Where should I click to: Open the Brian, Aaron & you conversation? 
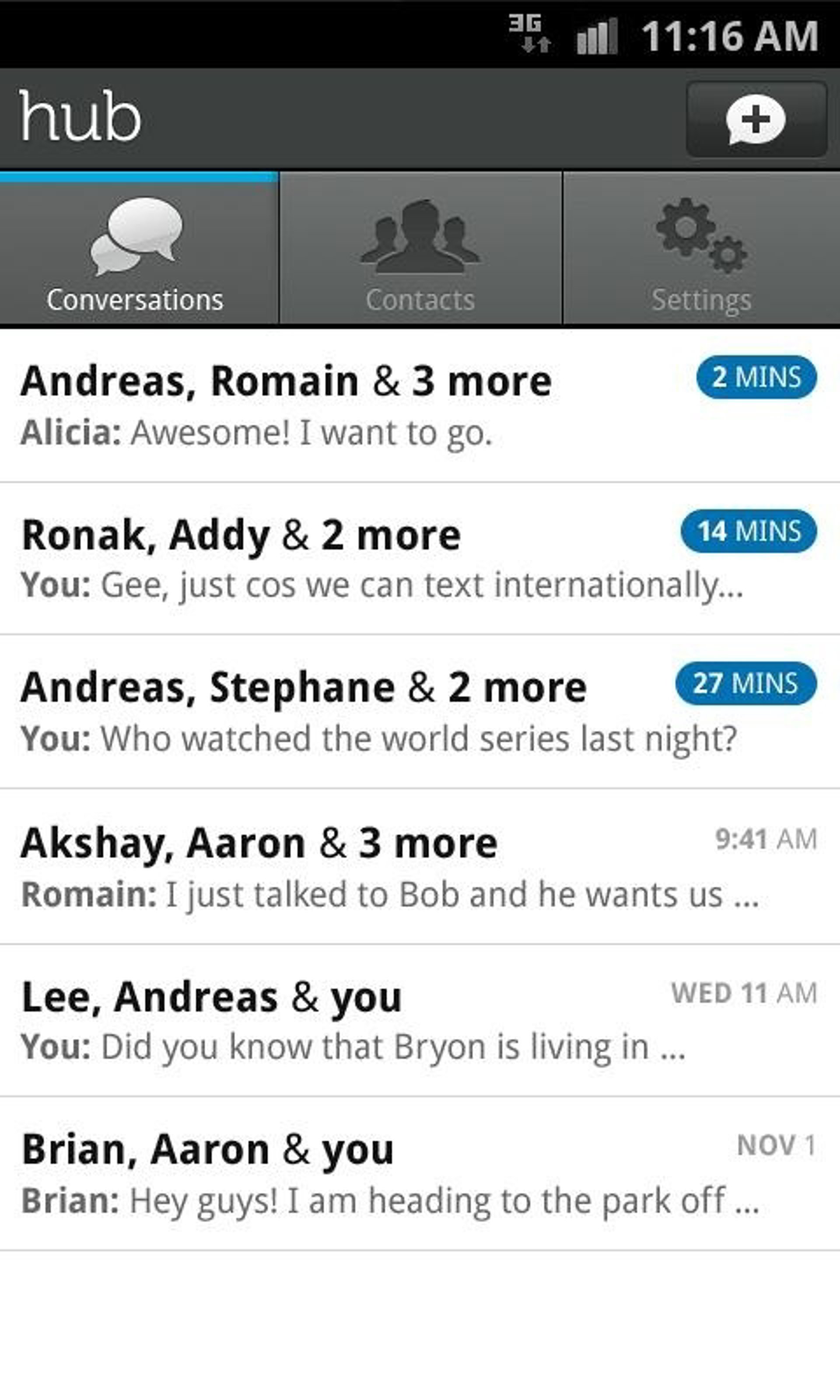(x=420, y=1174)
